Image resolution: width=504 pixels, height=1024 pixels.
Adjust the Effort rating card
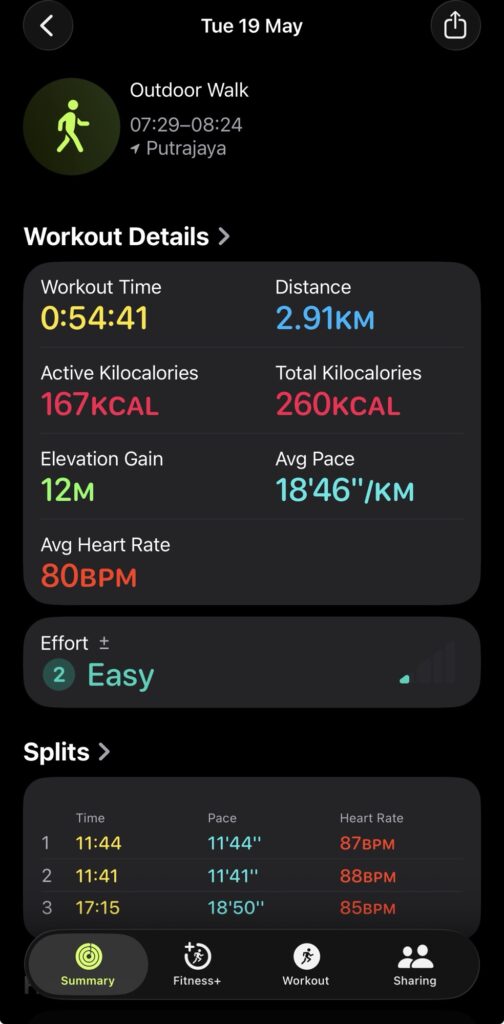pyautogui.click(x=252, y=662)
